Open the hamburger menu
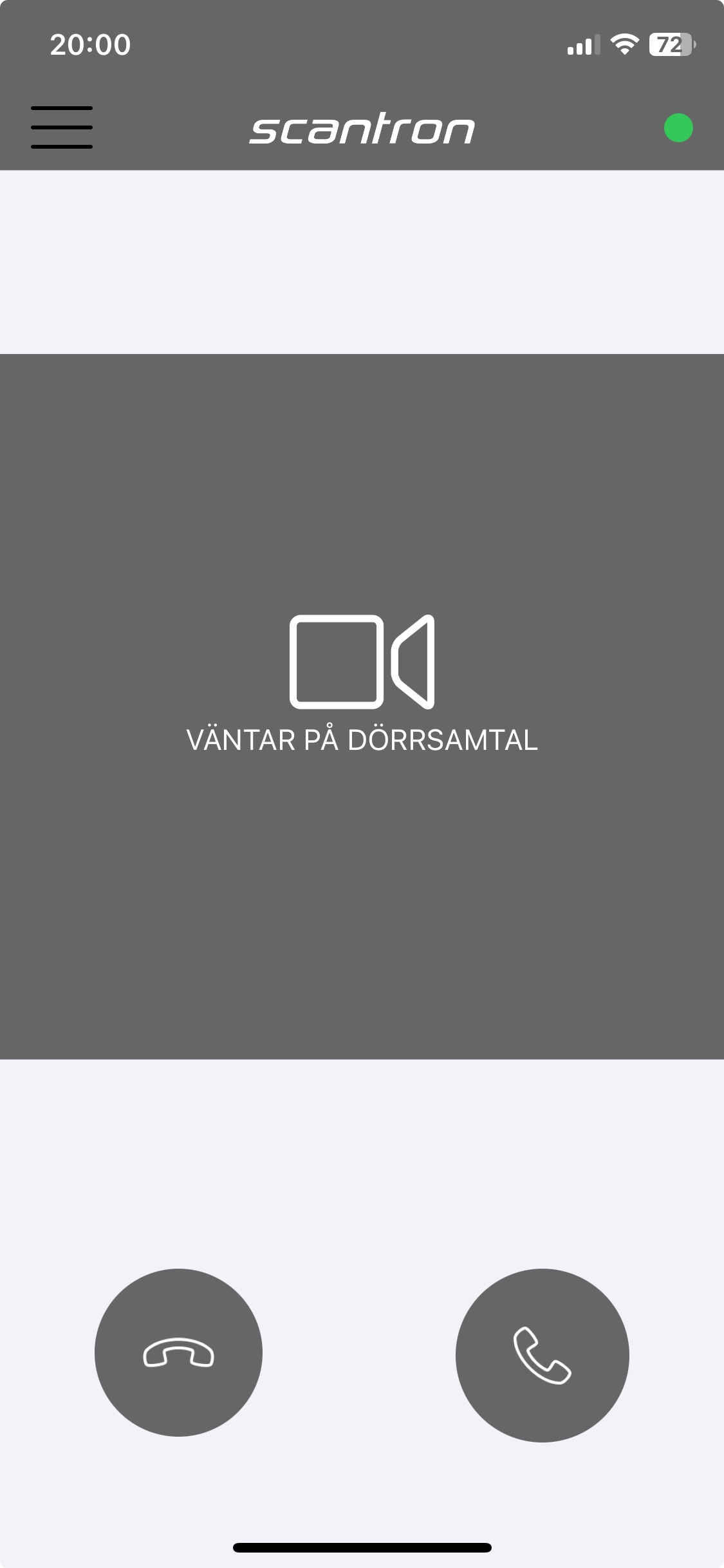The width and height of the screenshot is (724, 1568). [x=62, y=127]
